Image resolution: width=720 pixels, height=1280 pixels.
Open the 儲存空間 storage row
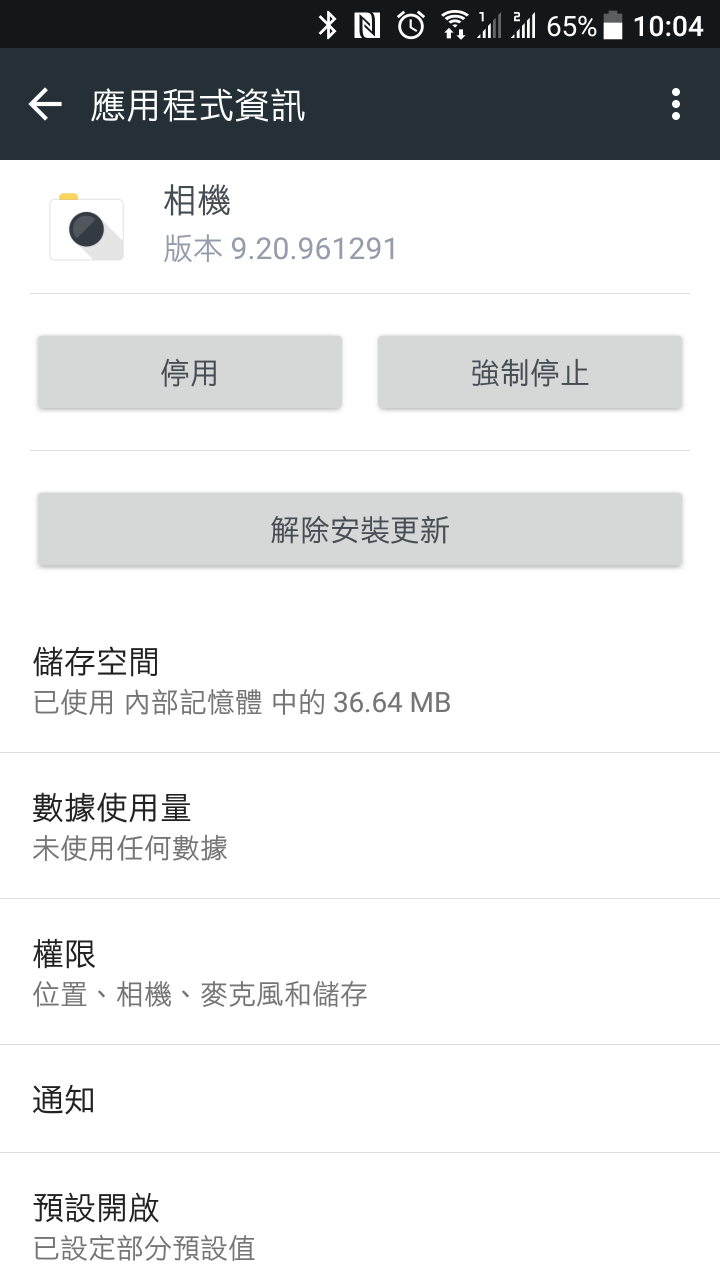click(360, 680)
